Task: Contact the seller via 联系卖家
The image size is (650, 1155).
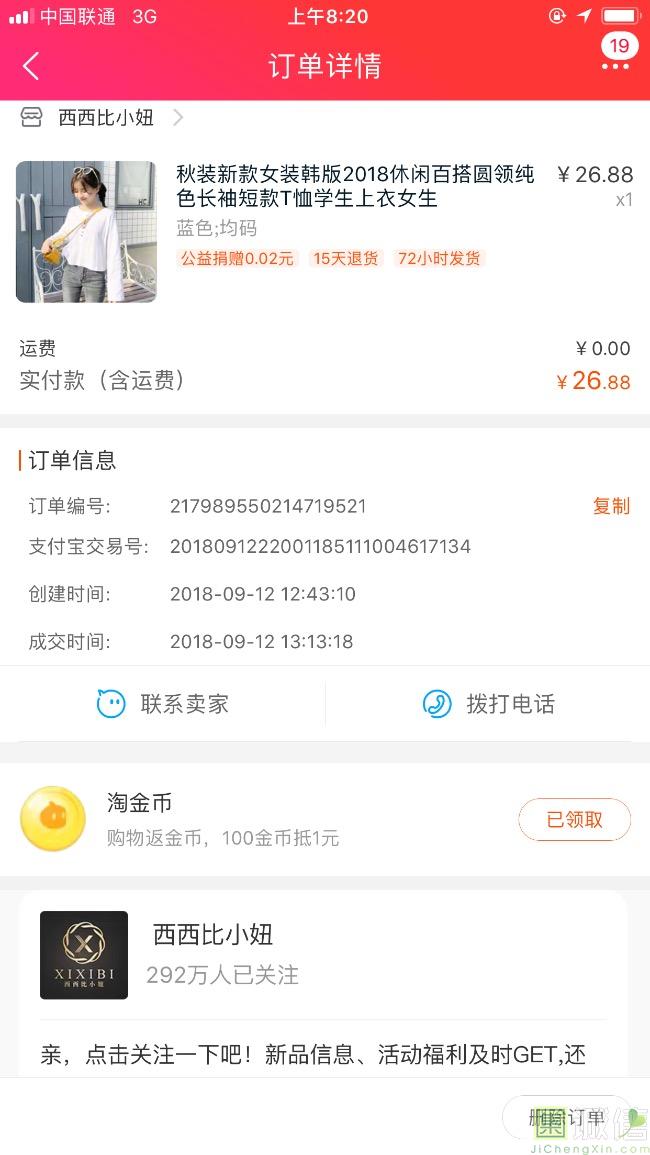Action: pyautogui.click(x=163, y=704)
